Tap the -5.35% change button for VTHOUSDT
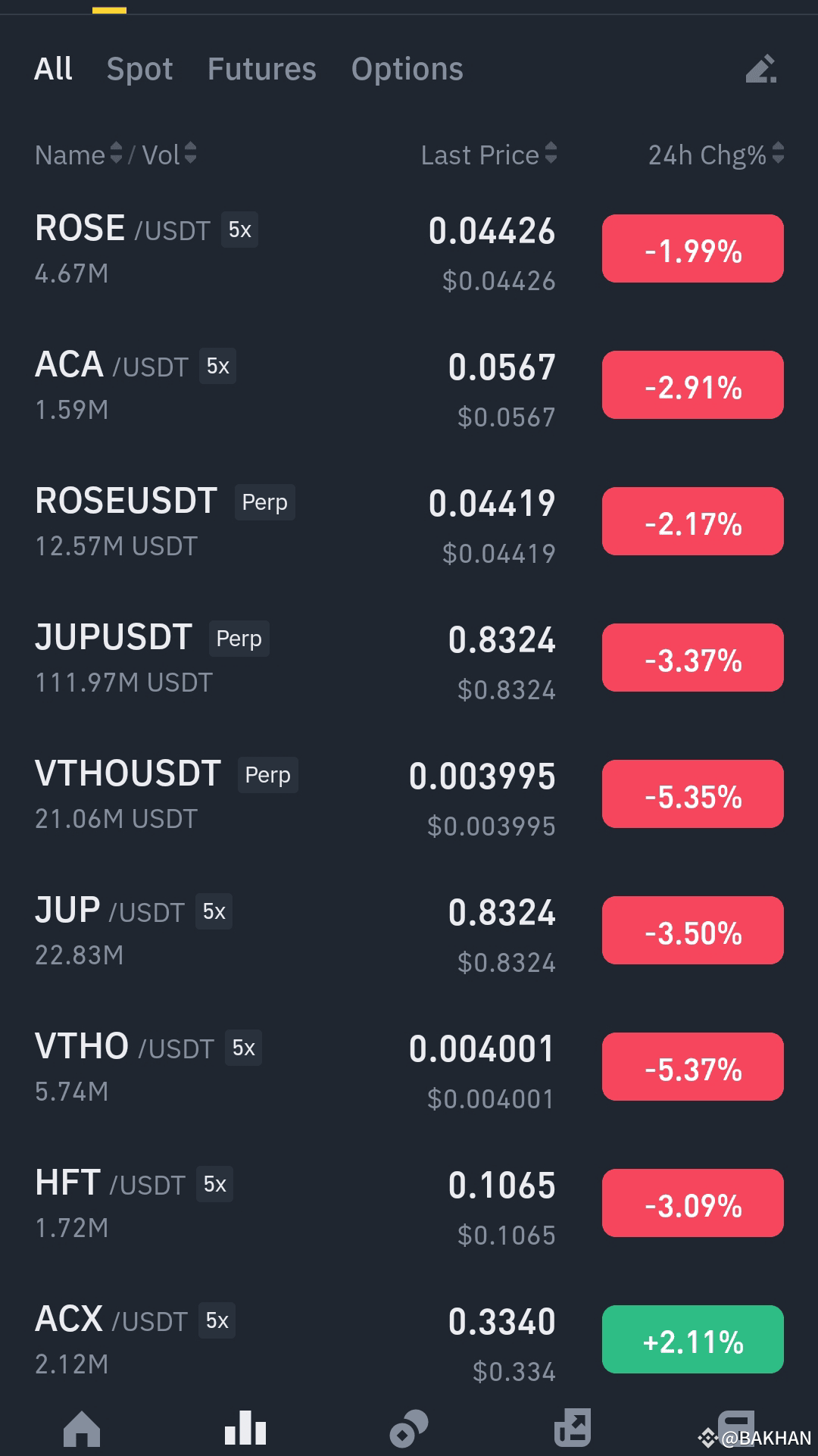The width and height of the screenshot is (818, 1456). coord(692,794)
